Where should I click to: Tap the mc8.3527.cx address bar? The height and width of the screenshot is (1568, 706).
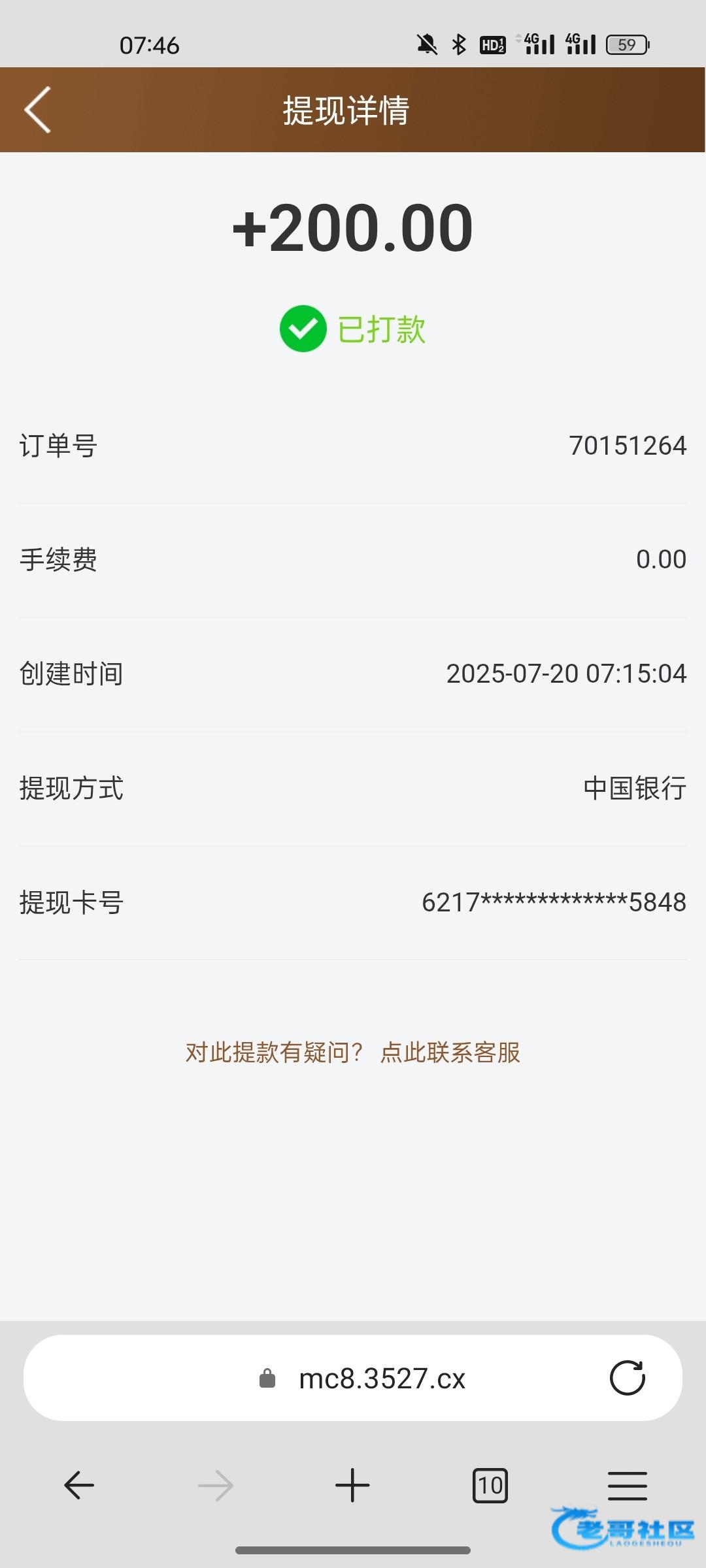coord(381,1379)
